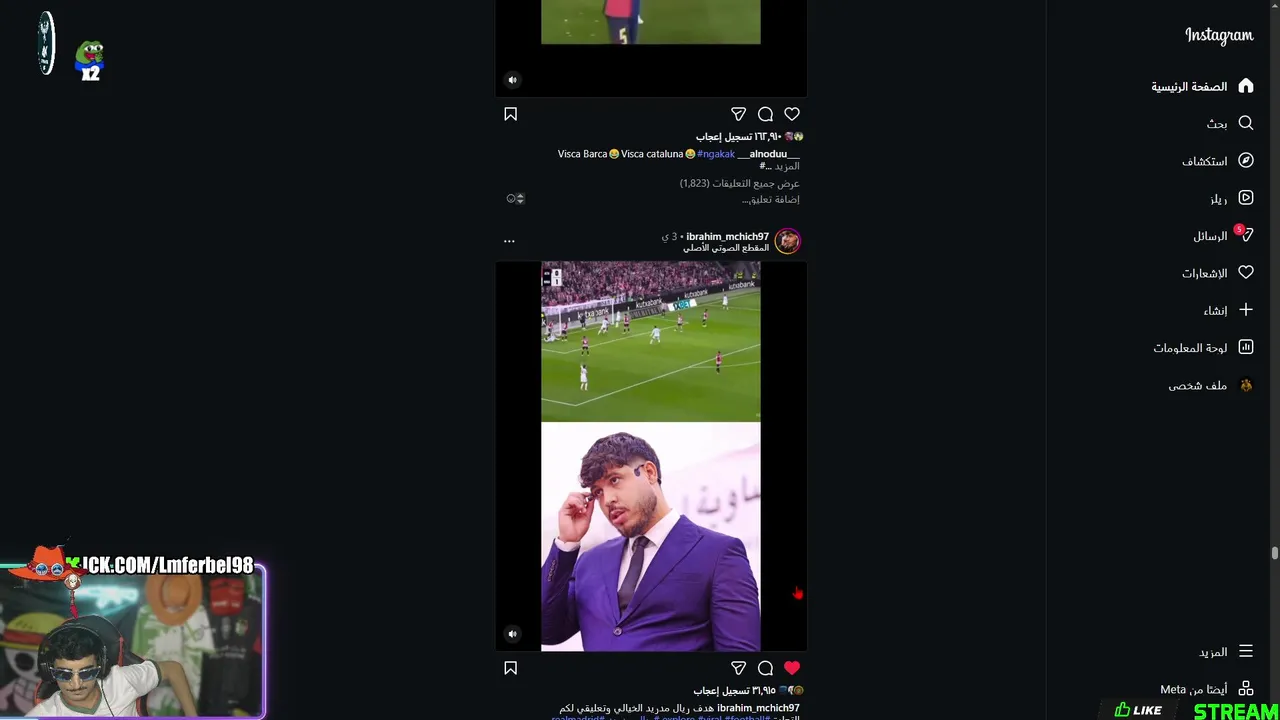This screenshot has width=1280, height=720.
Task: Open the Home page in the sidebar
Action: [1203, 87]
